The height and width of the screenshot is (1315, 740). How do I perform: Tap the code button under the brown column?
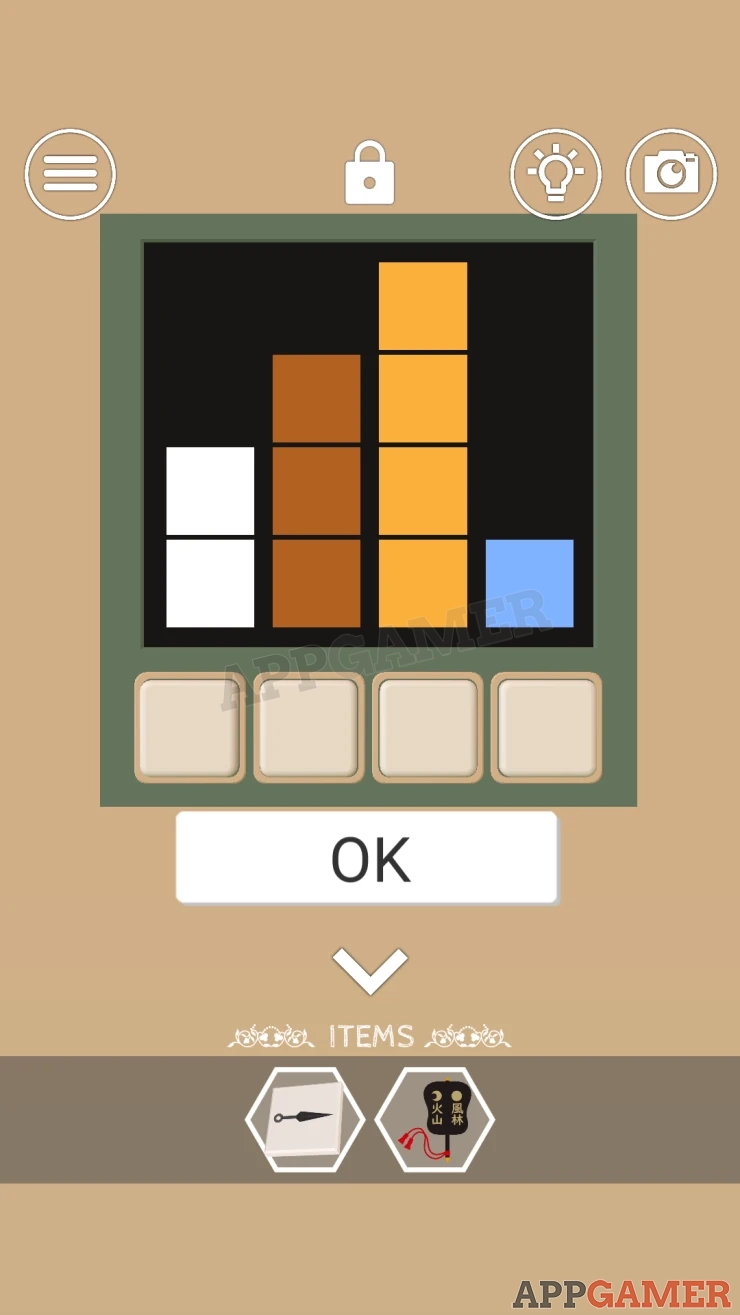coord(309,727)
